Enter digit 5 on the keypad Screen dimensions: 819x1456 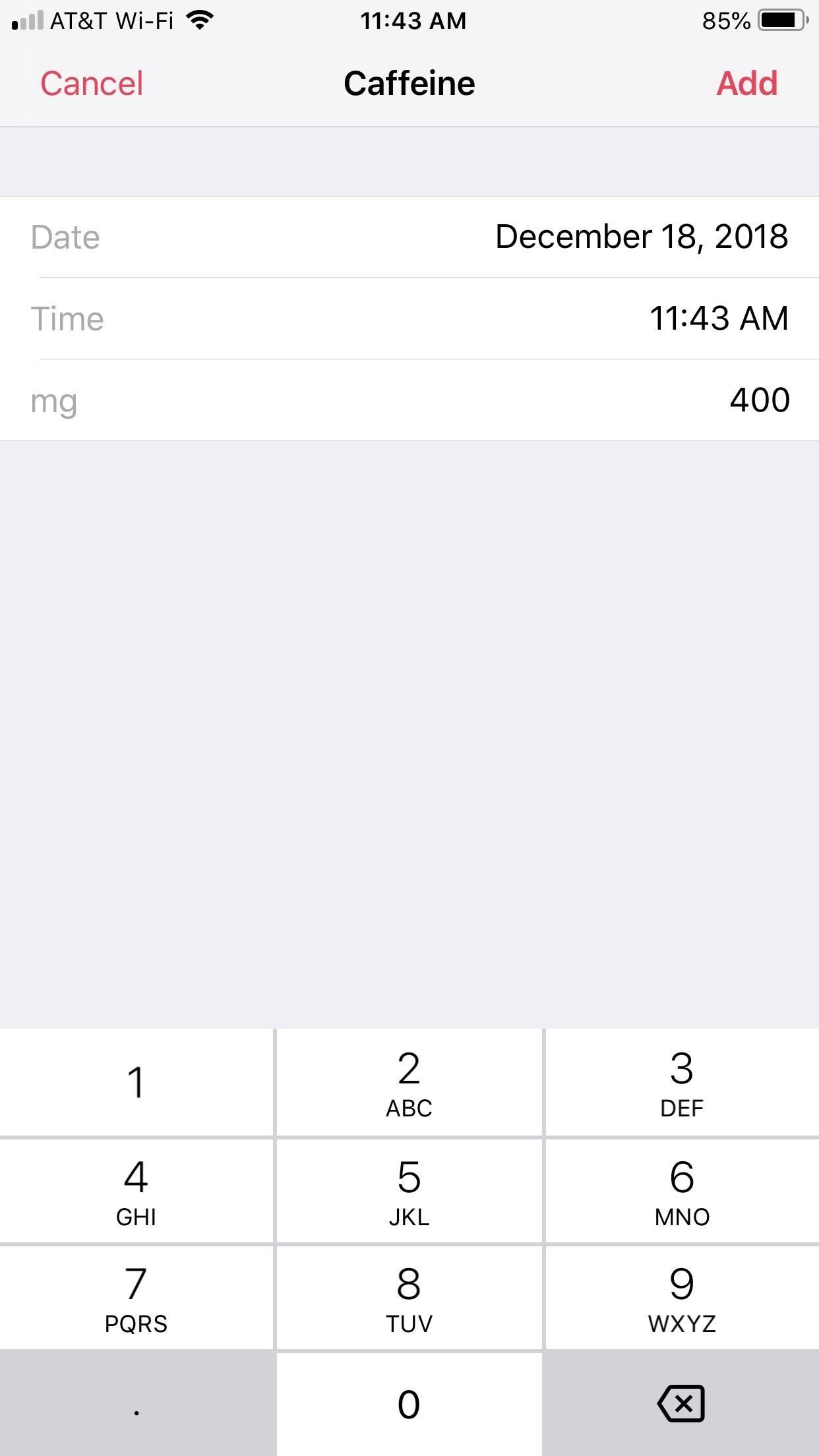pyautogui.click(x=409, y=1191)
